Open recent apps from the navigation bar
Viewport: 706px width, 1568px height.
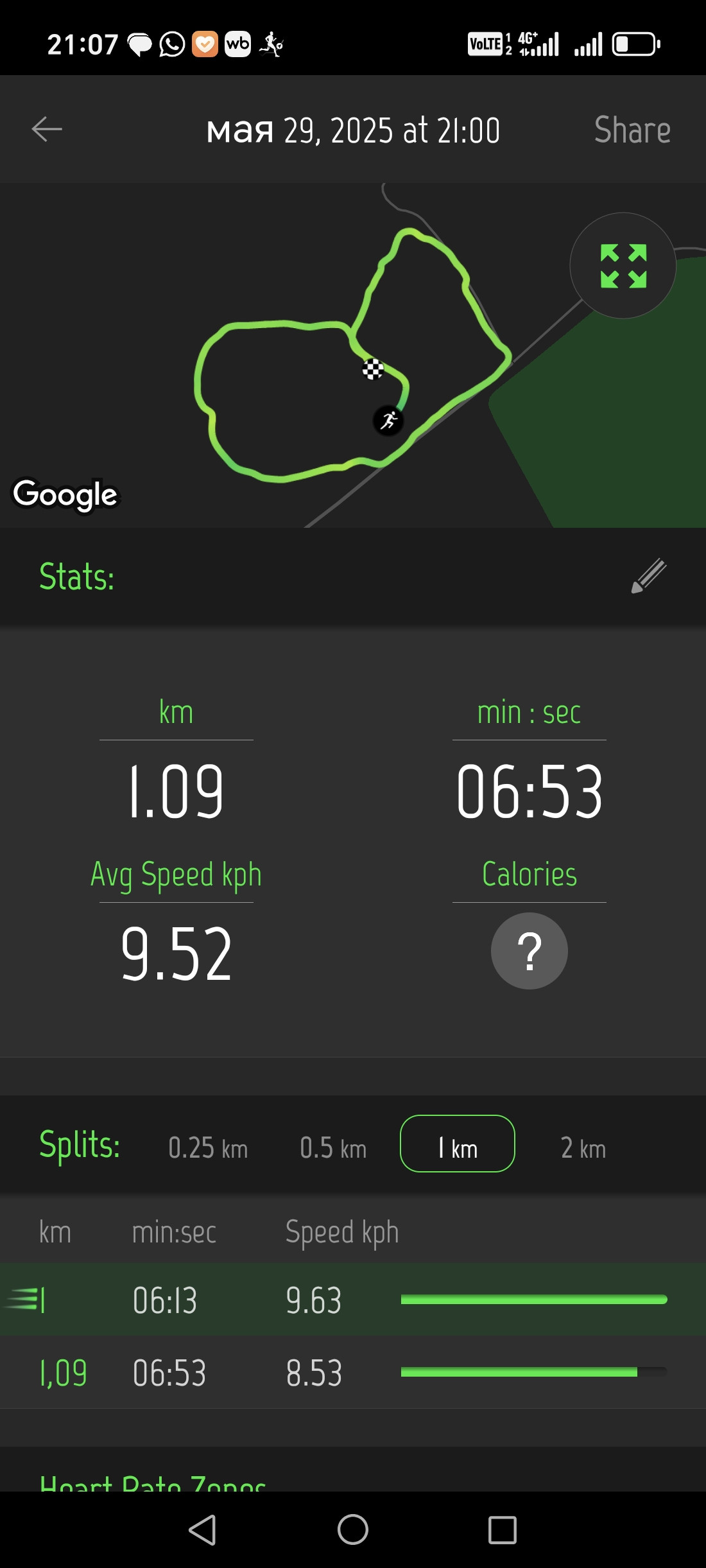pos(503,1529)
